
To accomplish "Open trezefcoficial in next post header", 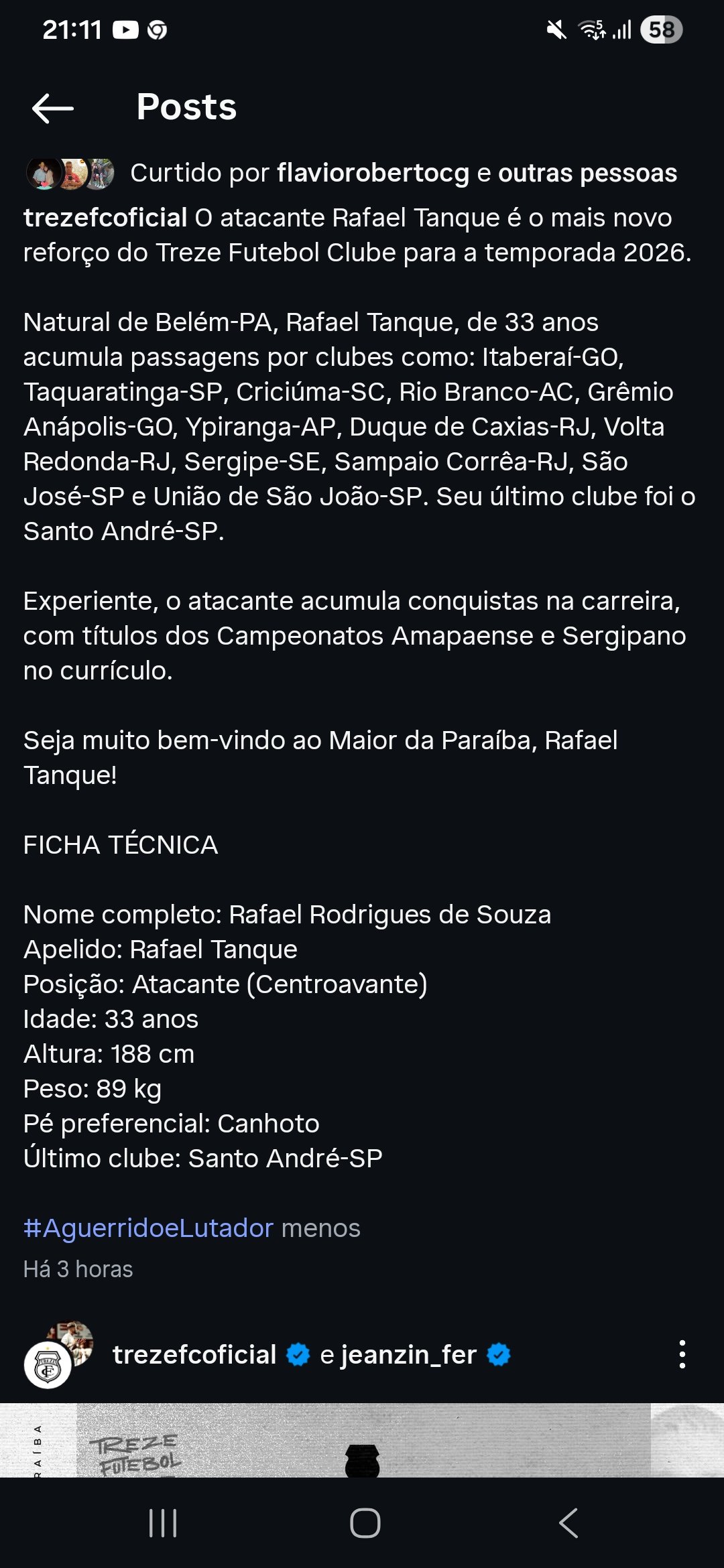I will point(194,1355).
